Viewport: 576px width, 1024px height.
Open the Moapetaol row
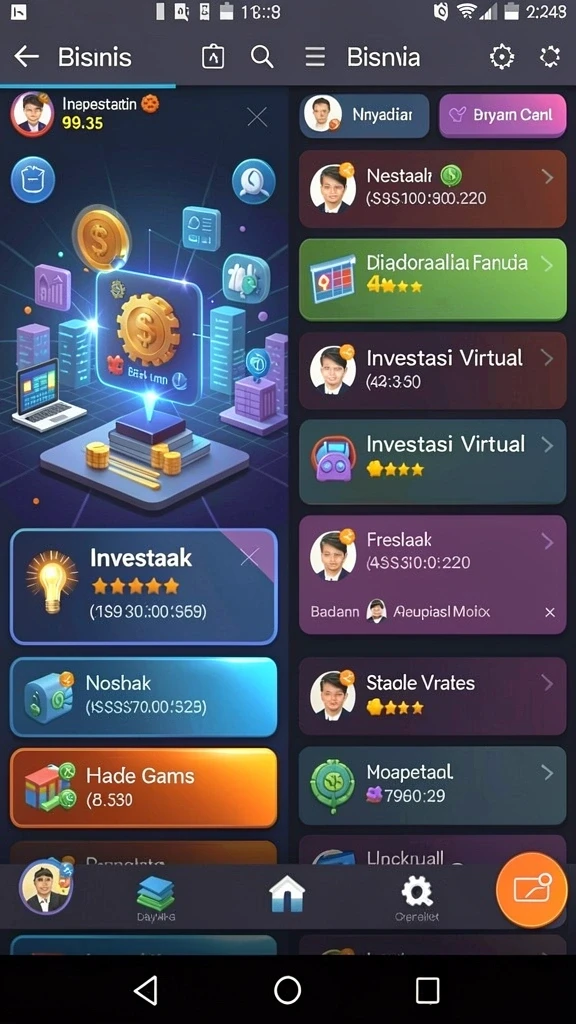pos(432,785)
